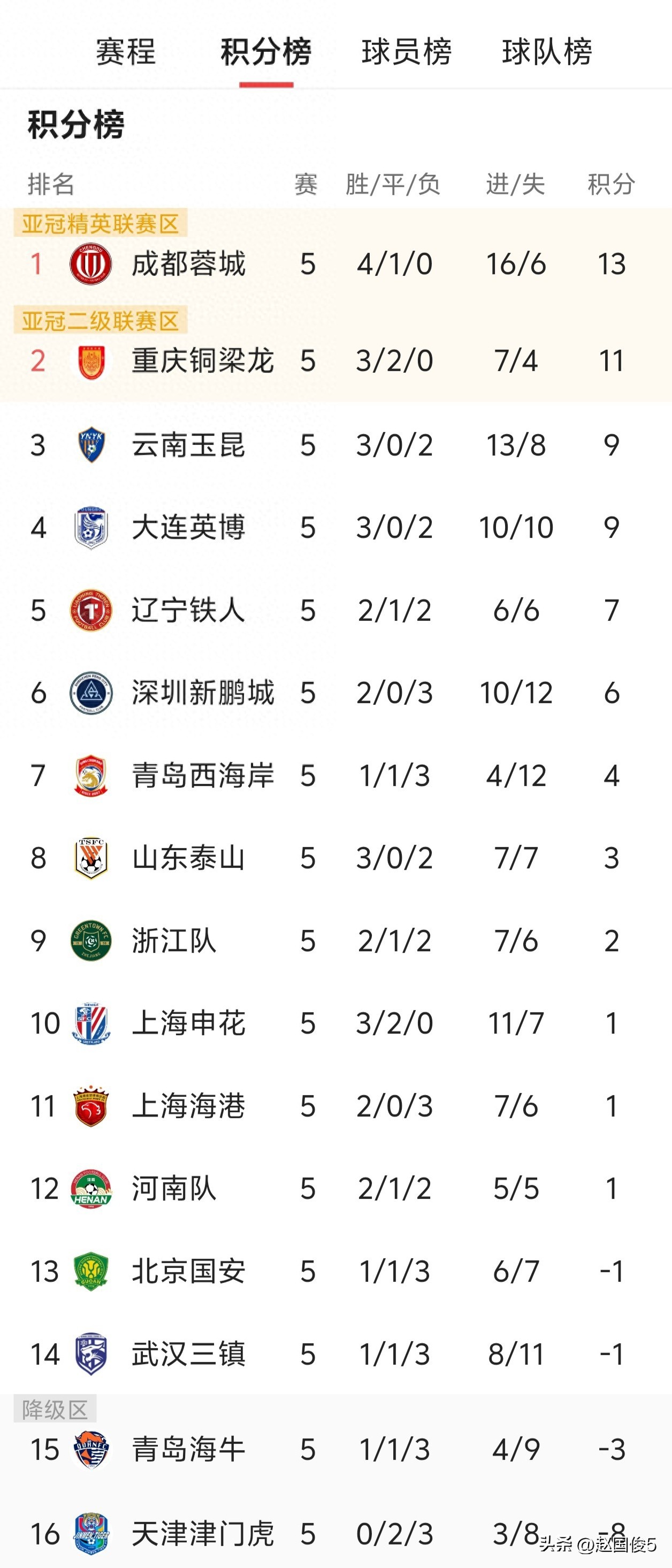
Task: Select the 积分榜 tab
Action: 266,52
